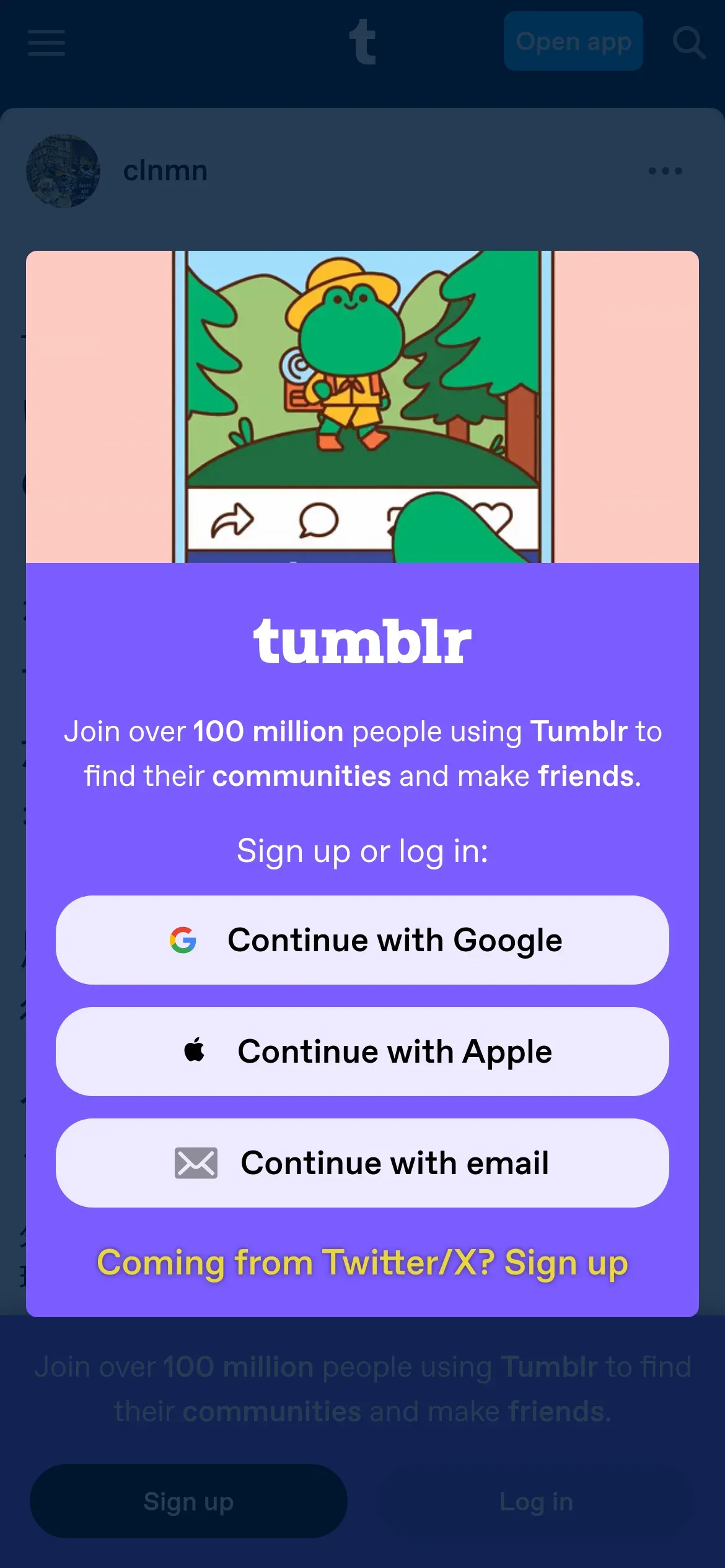Viewport: 725px width, 1568px height.
Task: Open the clnmn blog avatar
Action: point(63,171)
